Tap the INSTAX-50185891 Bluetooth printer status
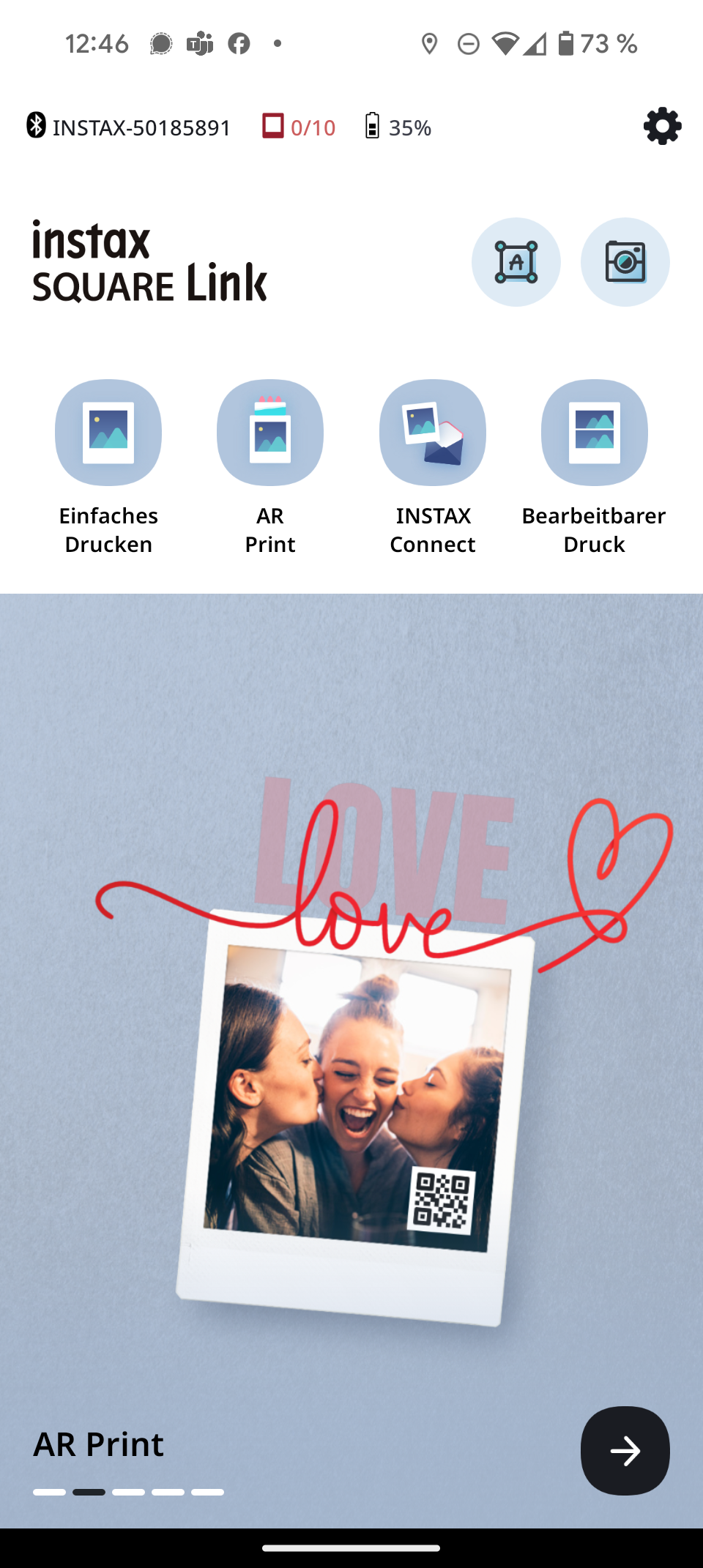 [129, 127]
